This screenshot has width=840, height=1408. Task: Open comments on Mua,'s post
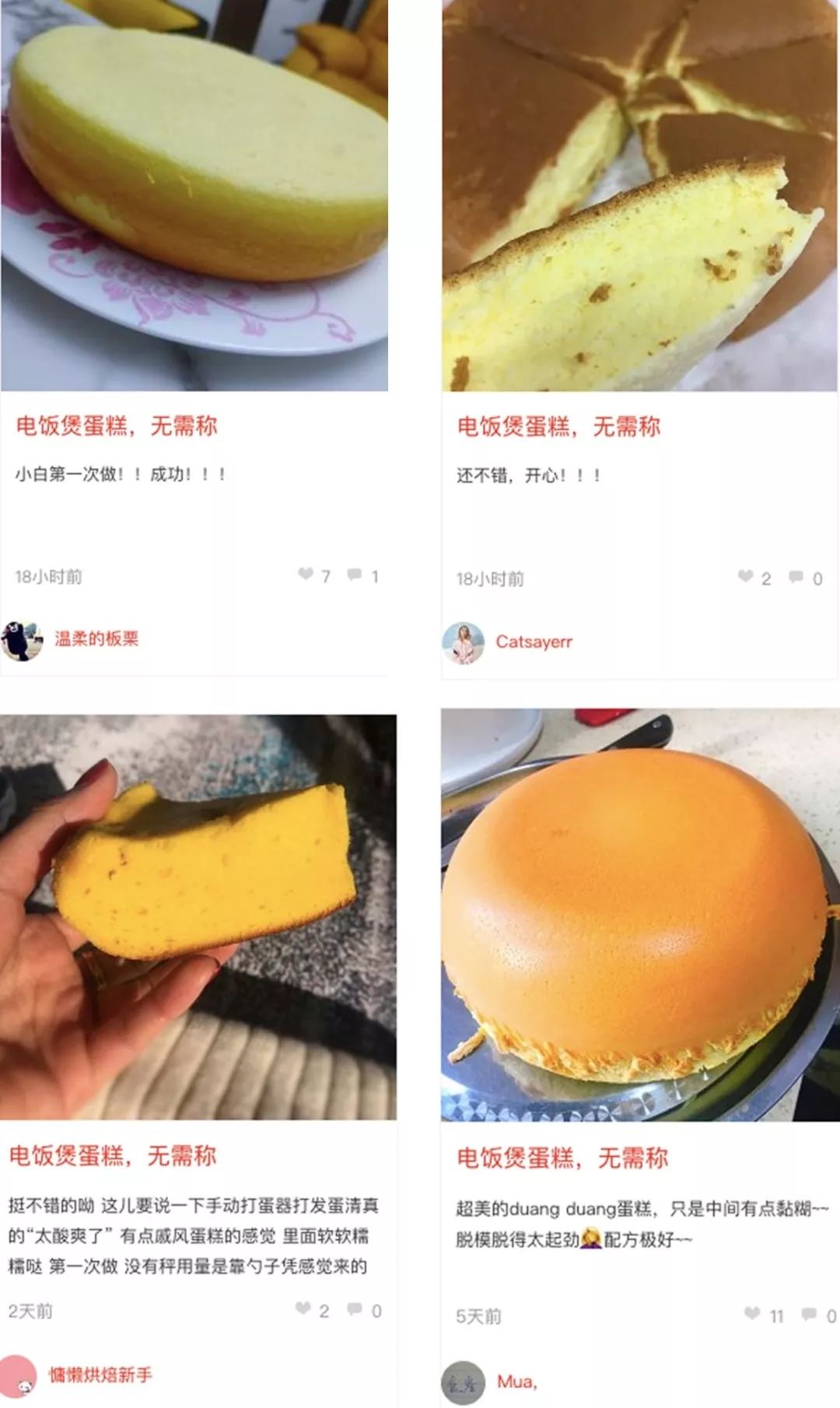[809, 1314]
